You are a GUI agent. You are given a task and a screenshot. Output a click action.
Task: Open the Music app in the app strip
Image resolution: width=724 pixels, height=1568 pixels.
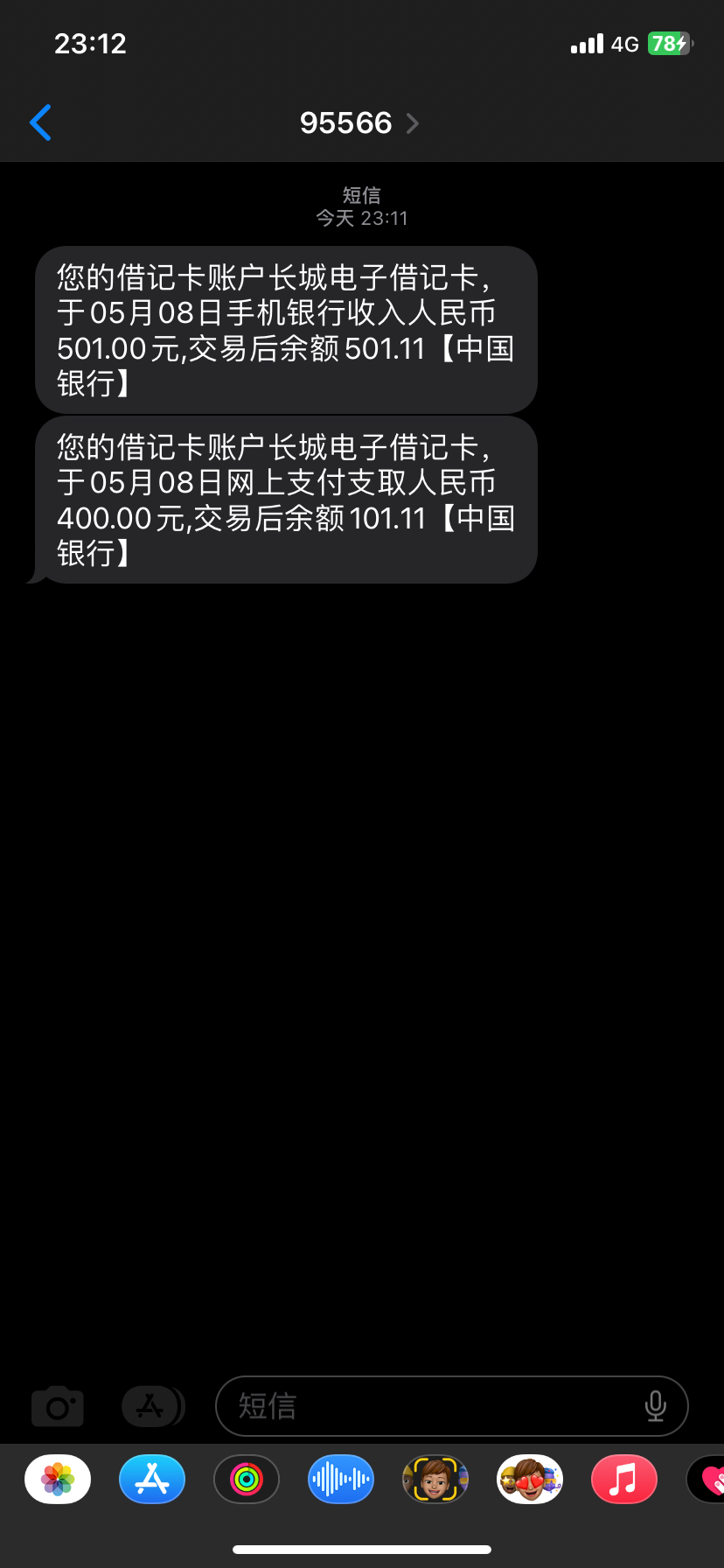(x=624, y=1480)
